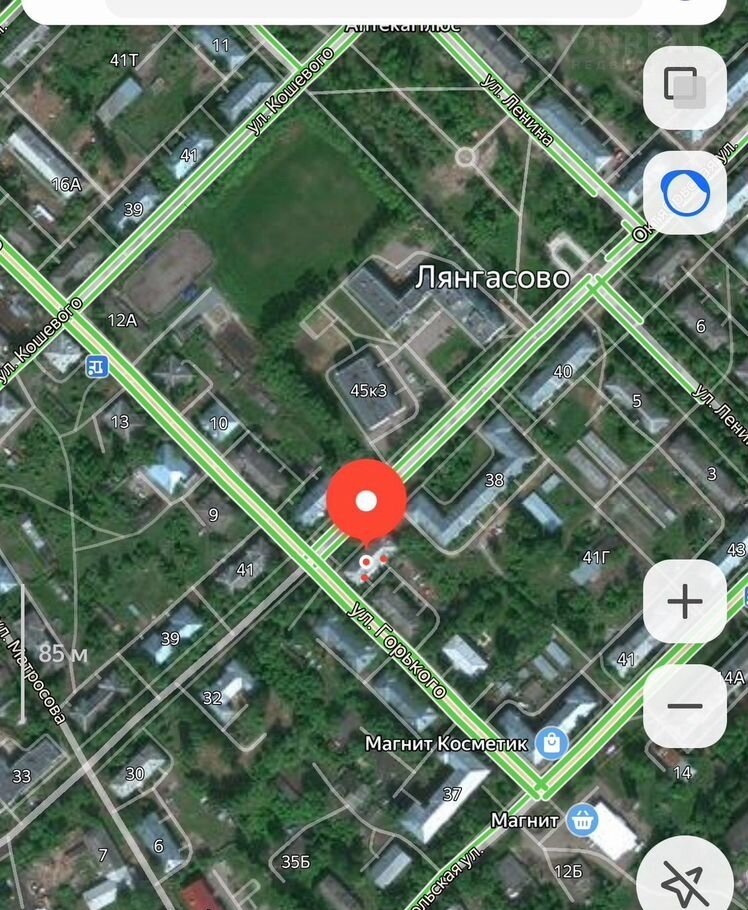
Task: Tap the bus stop icon on ул. Горького
Action: tap(97, 366)
